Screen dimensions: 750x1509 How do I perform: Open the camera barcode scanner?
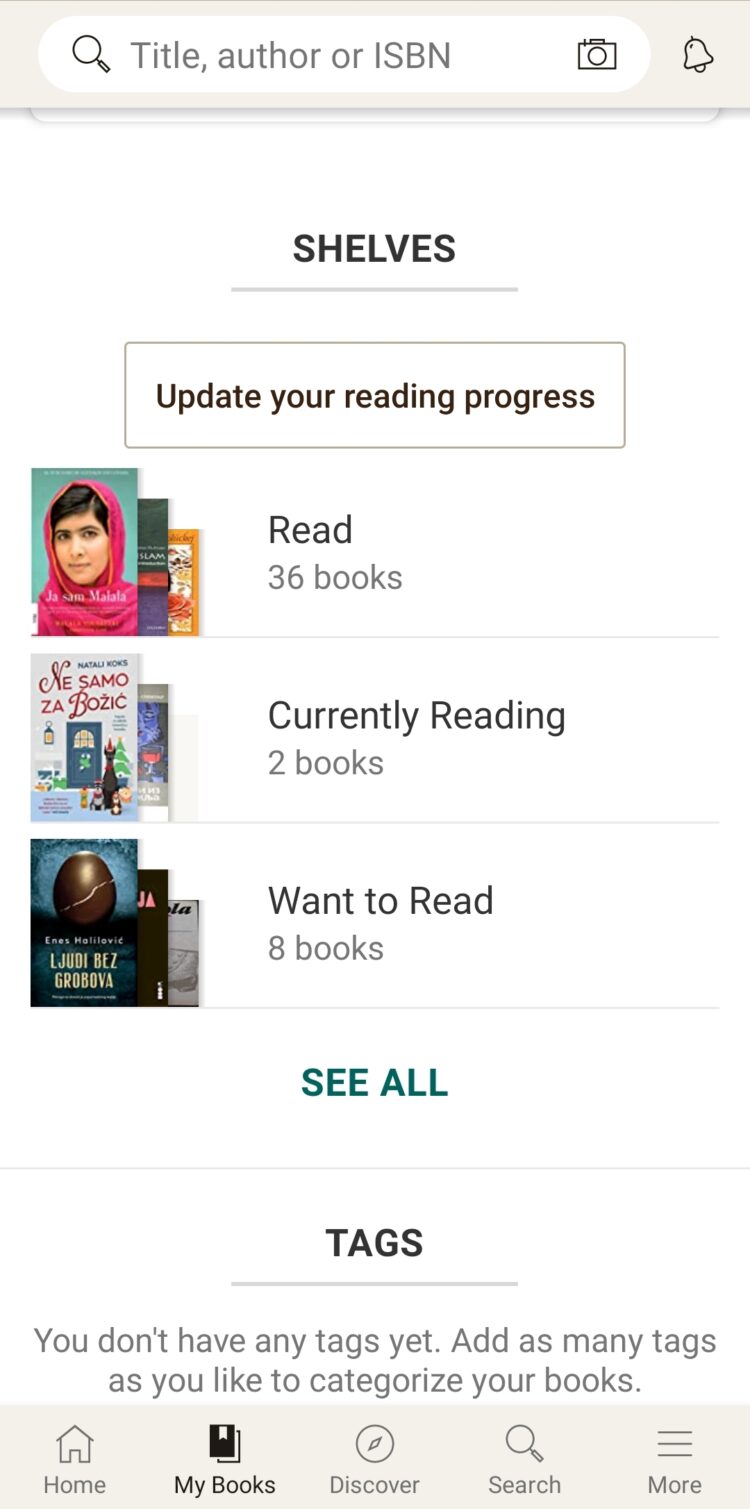click(597, 55)
